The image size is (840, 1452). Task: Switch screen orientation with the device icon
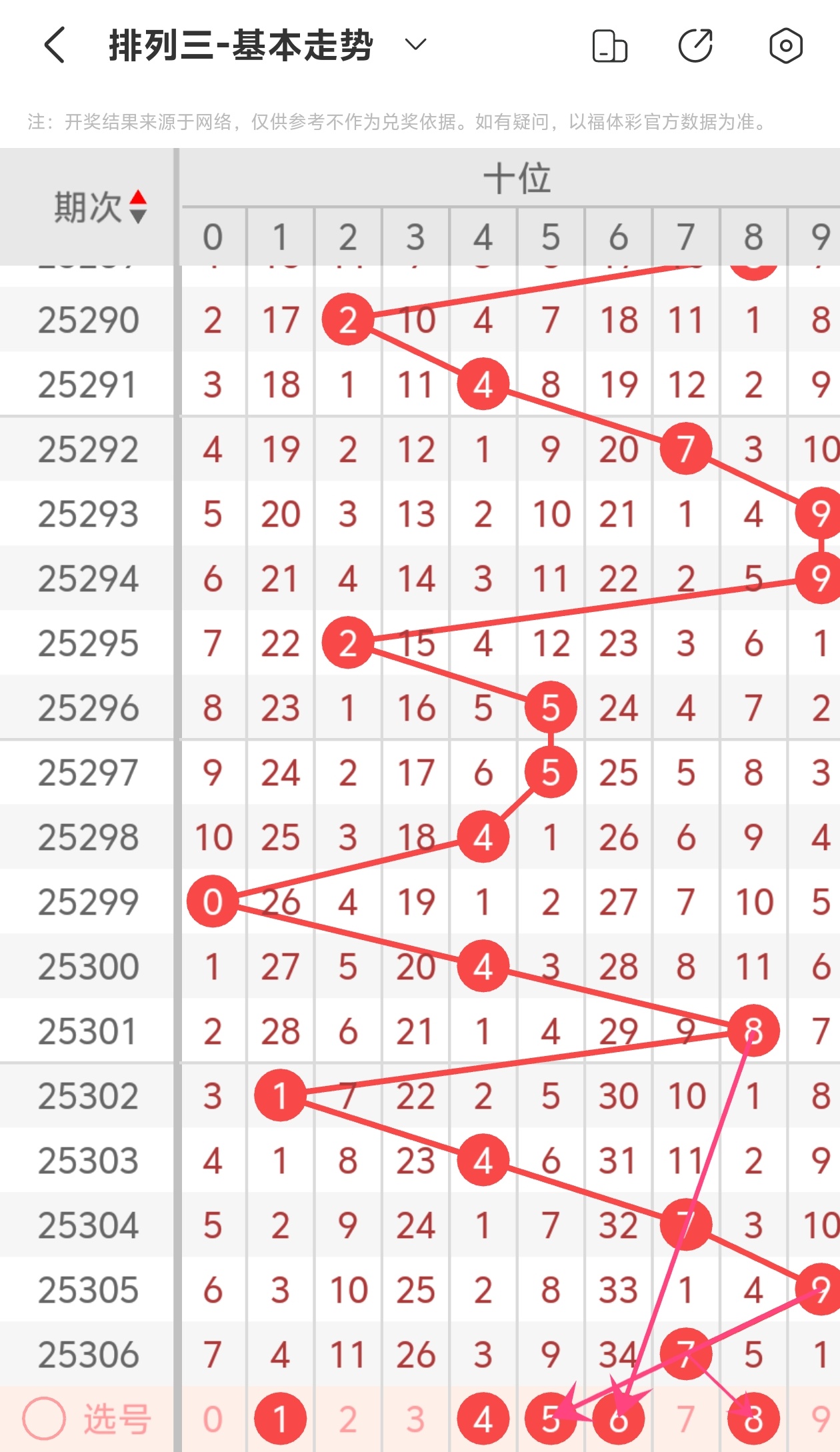pos(609,47)
